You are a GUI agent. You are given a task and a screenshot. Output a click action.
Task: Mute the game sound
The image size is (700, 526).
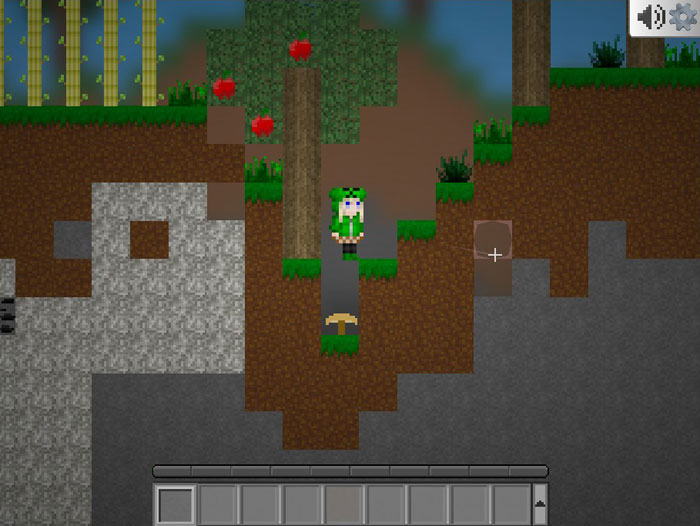click(x=651, y=17)
